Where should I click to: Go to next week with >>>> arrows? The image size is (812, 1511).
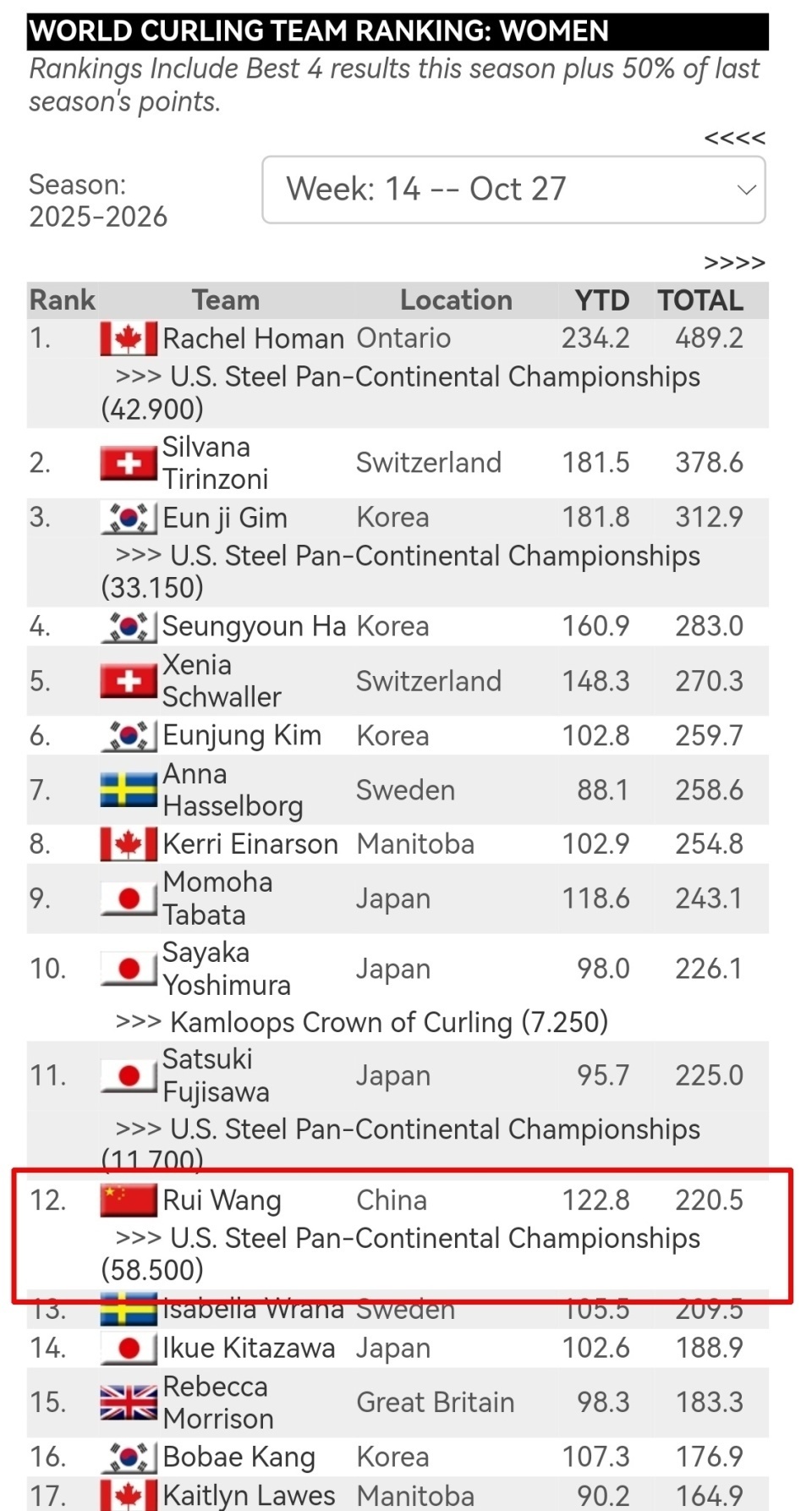coord(734,263)
